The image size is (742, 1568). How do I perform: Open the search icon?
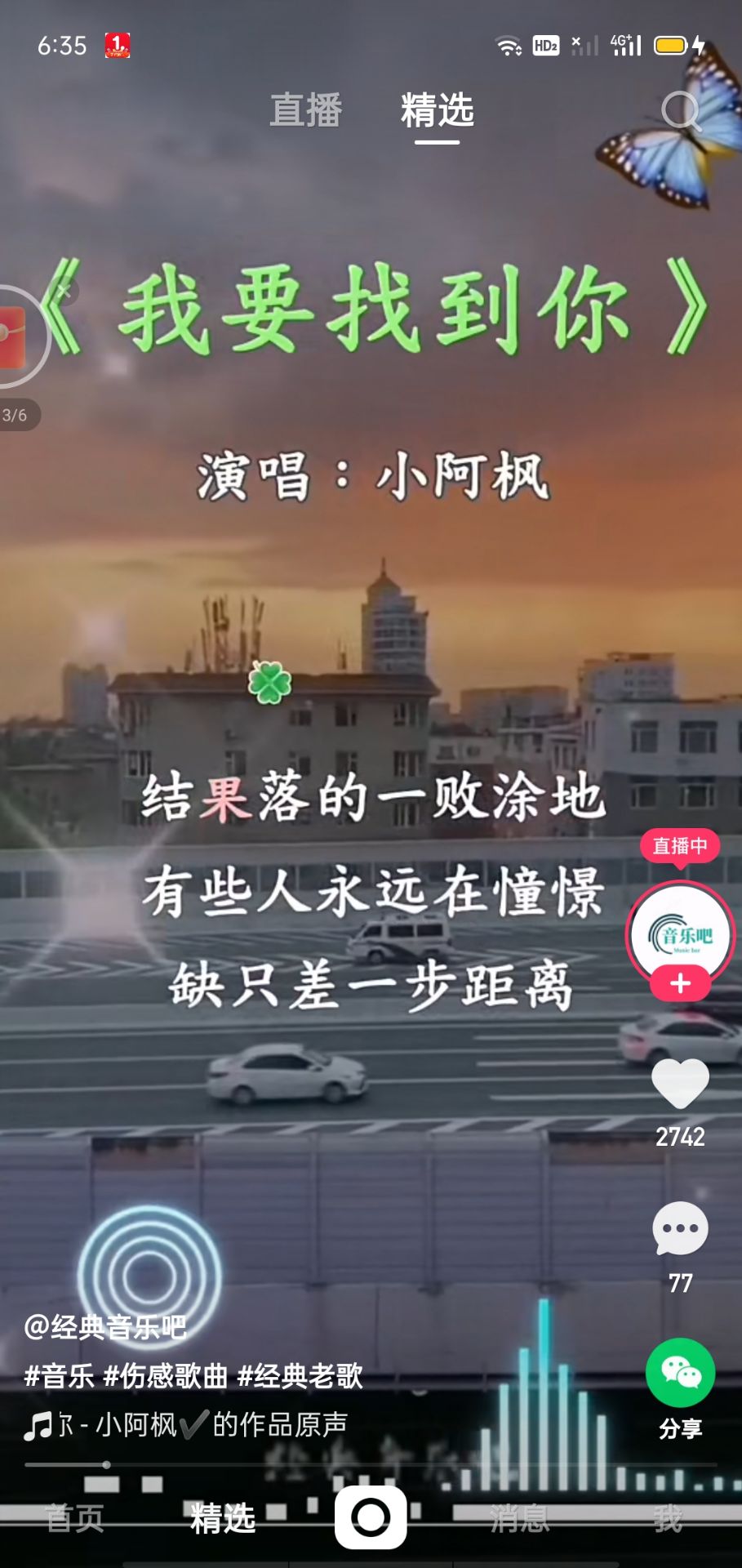click(680, 111)
